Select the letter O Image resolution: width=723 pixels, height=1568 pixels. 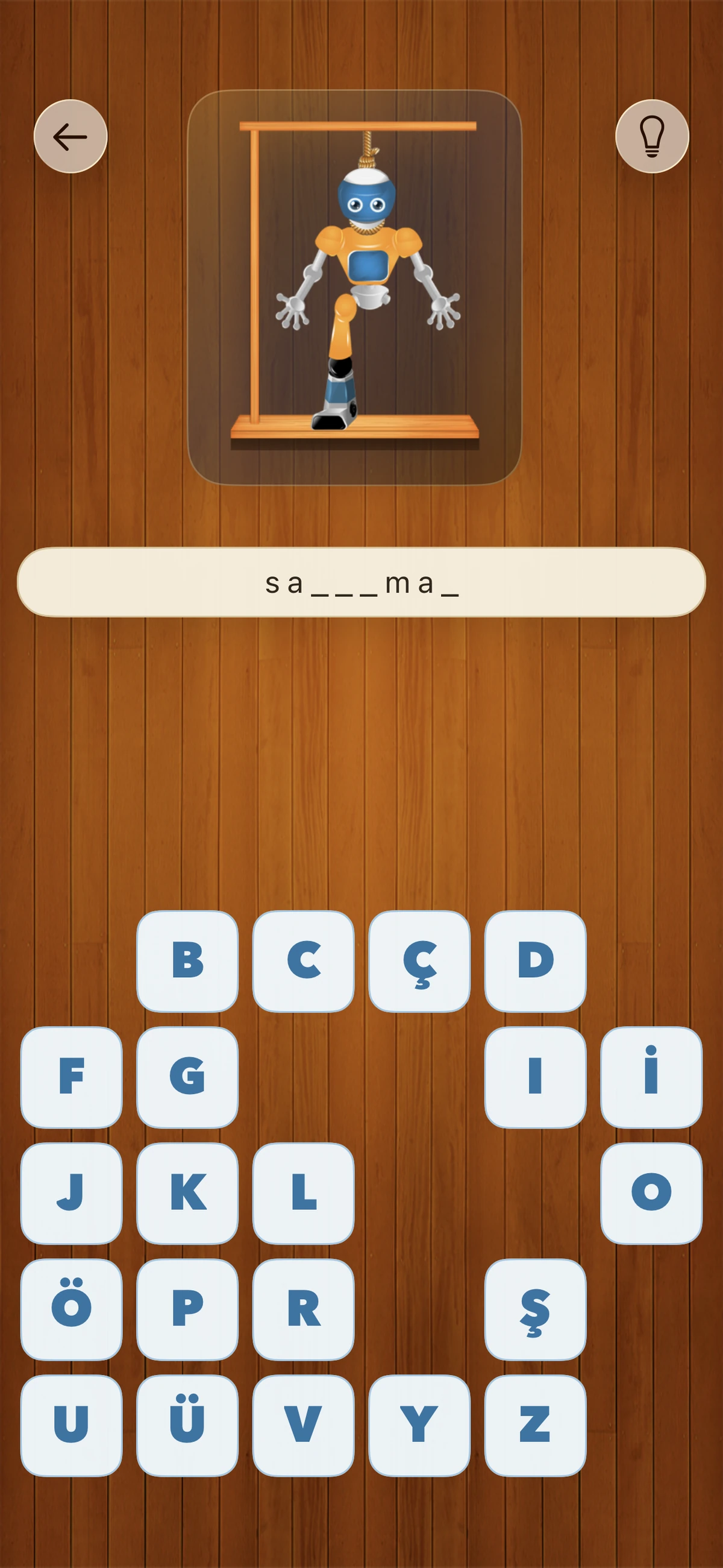click(x=651, y=1193)
